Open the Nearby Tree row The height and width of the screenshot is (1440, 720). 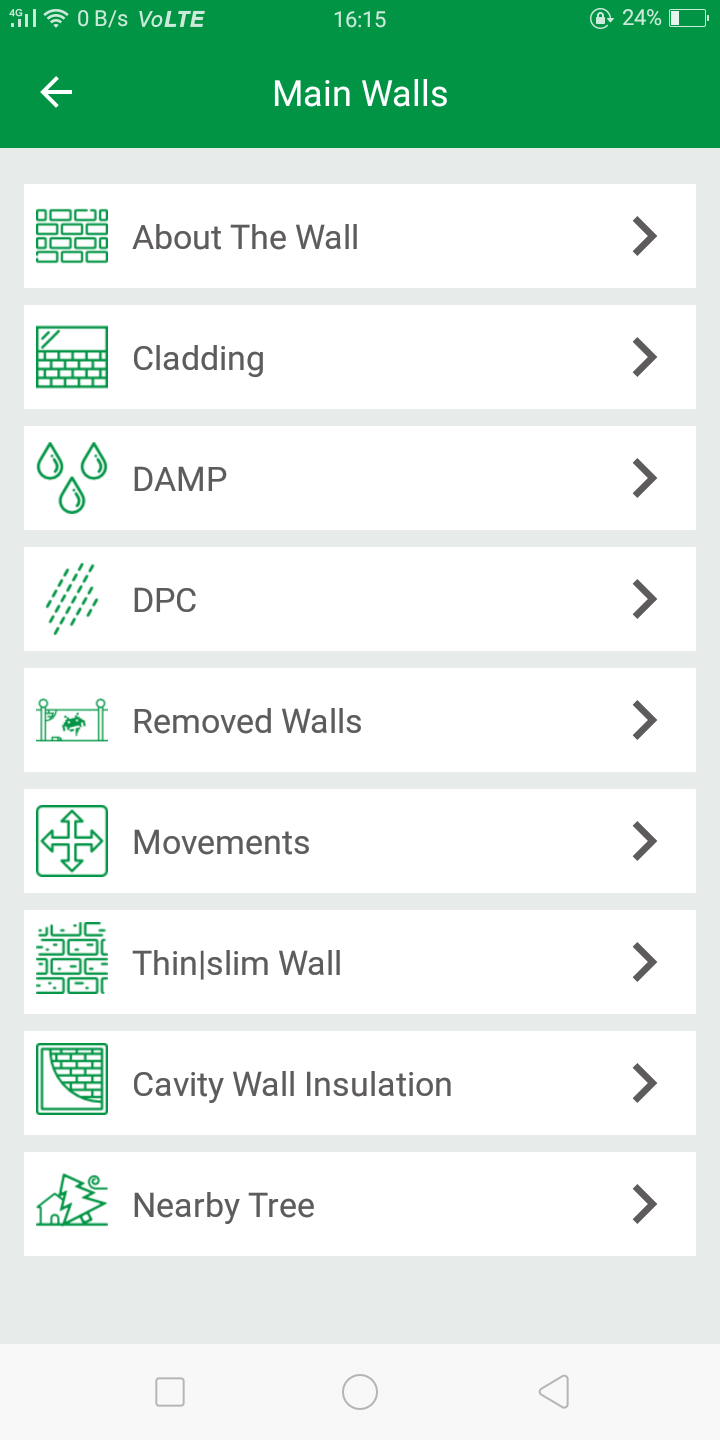360,1205
